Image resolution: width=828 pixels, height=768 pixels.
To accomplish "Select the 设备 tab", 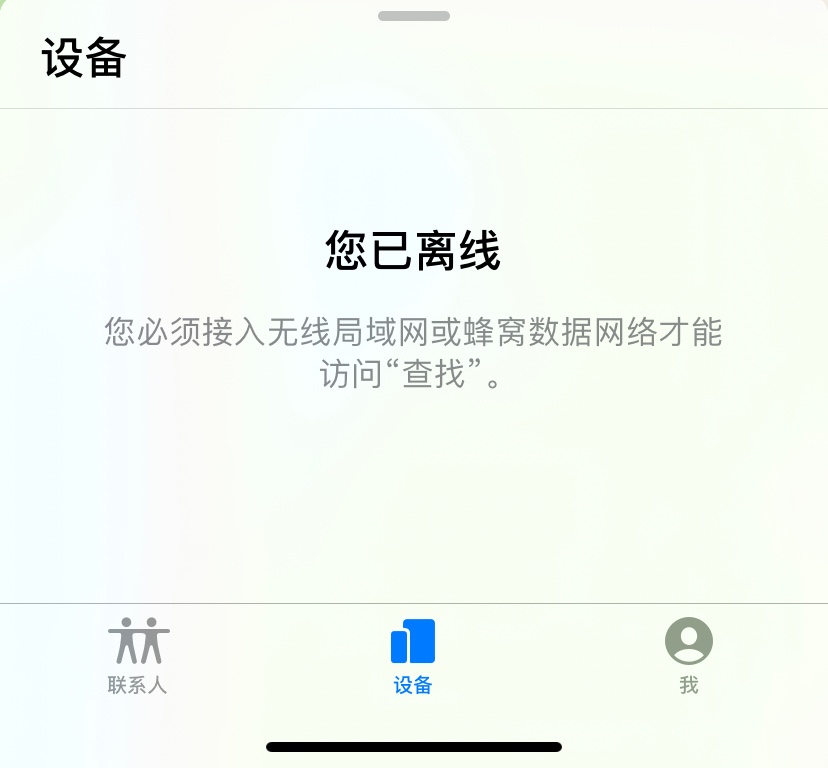I will coord(413,655).
